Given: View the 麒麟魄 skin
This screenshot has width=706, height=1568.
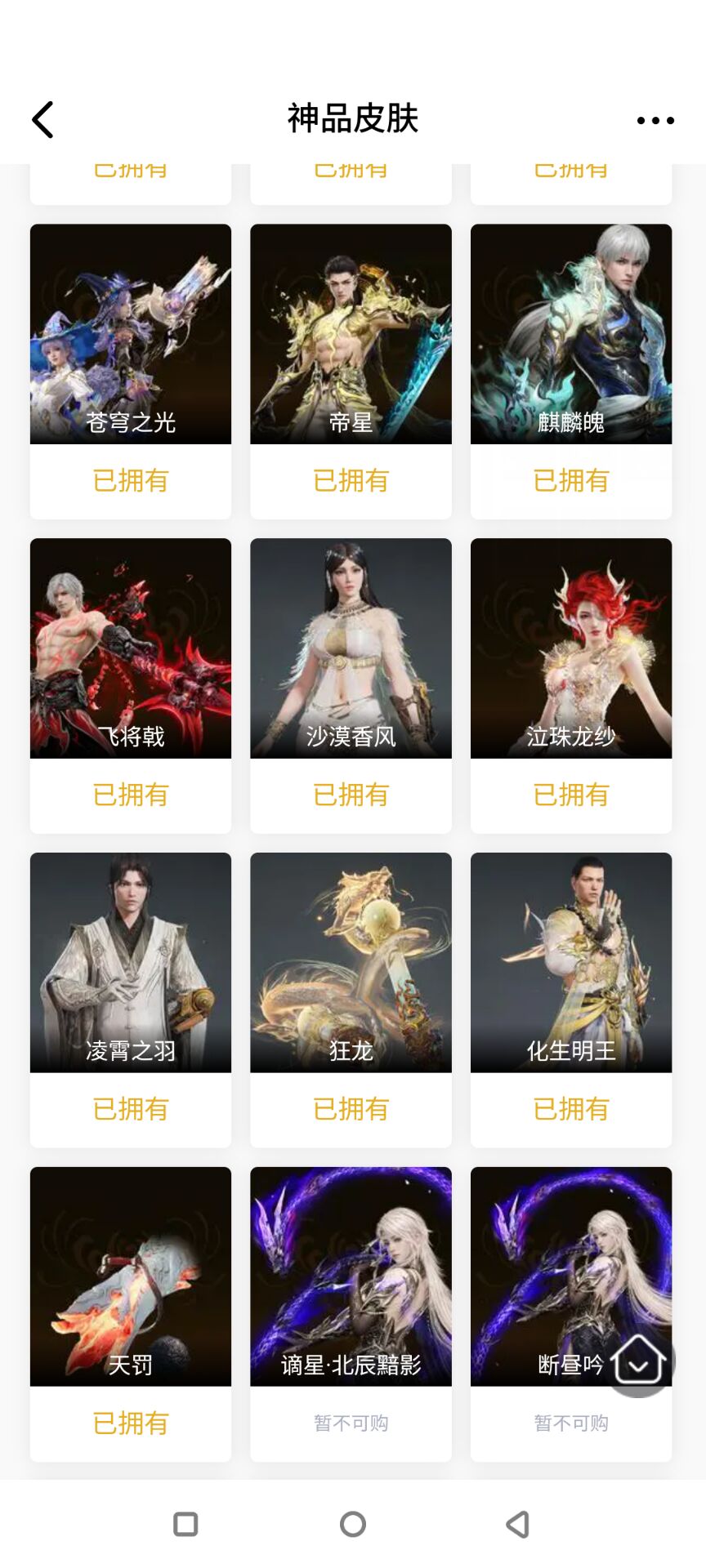Looking at the screenshot, I should [570, 335].
